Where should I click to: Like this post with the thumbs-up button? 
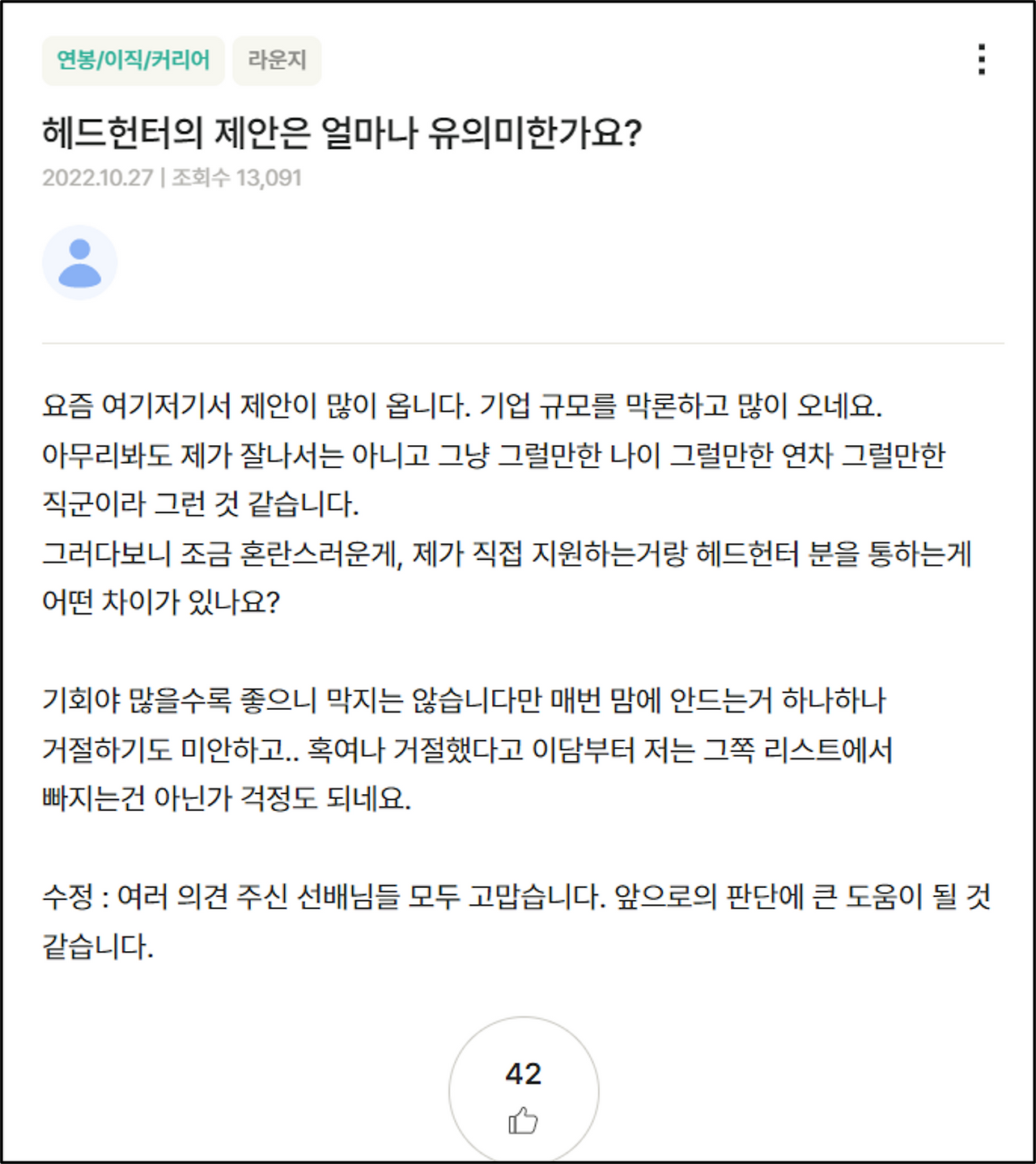(524, 1090)
